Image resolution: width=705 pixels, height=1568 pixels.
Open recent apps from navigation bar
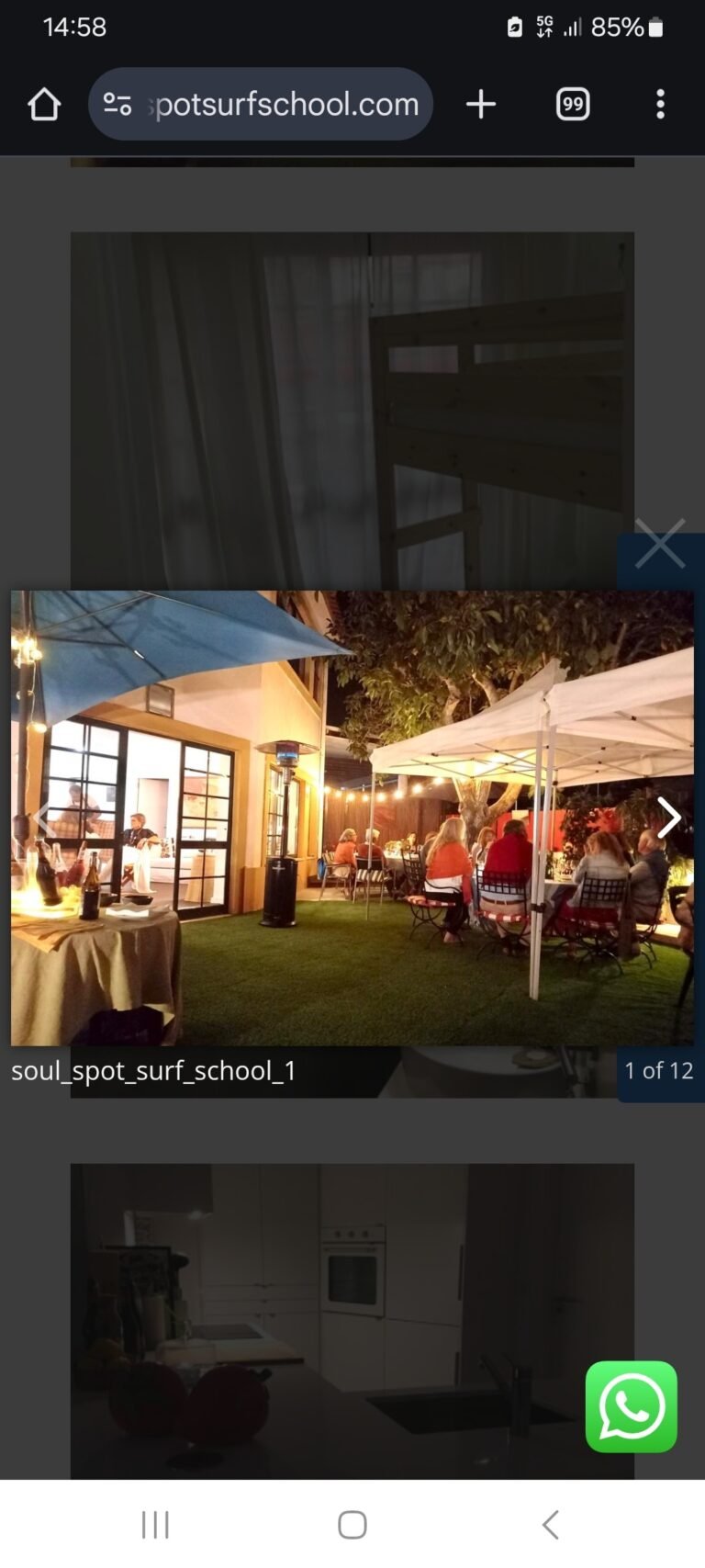(155, 1525)
